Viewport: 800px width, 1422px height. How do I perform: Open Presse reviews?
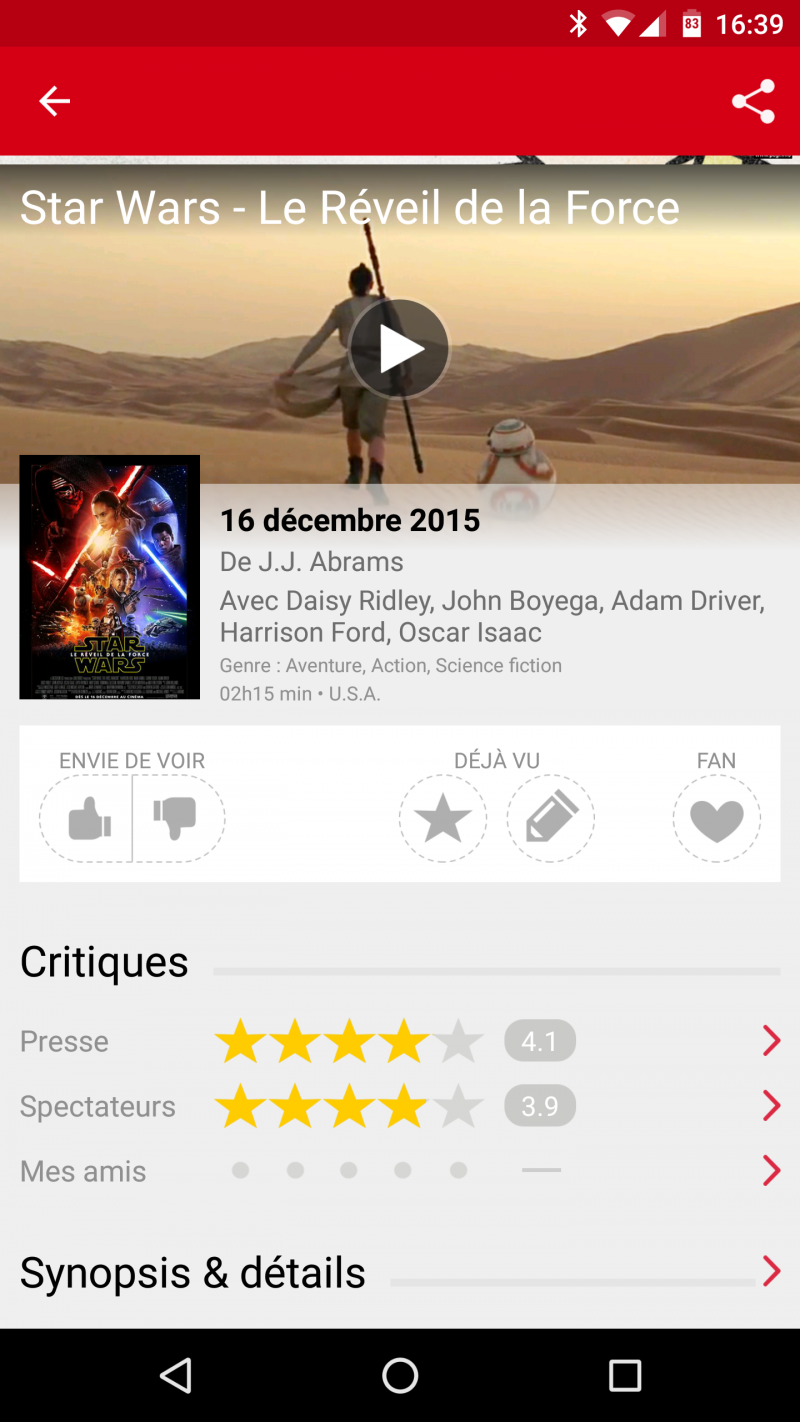pyautogui.click(x=400, y=1041)
